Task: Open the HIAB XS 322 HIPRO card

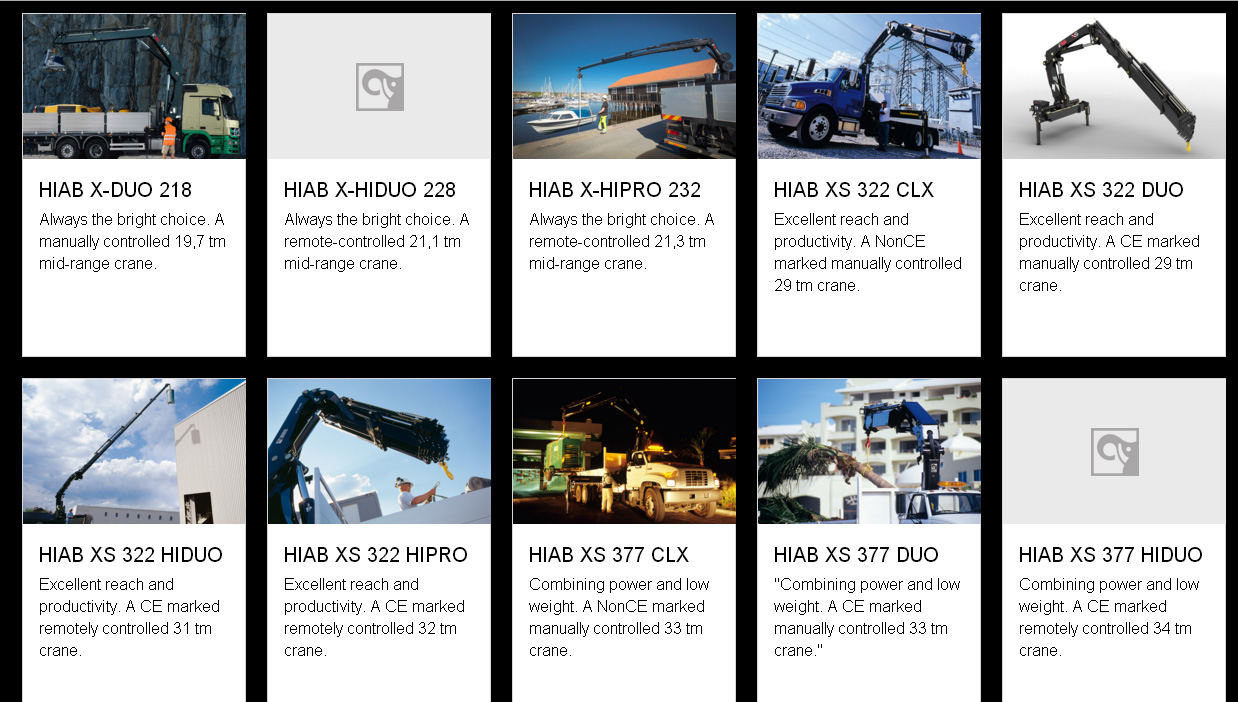Action: [x=375, y=554]
